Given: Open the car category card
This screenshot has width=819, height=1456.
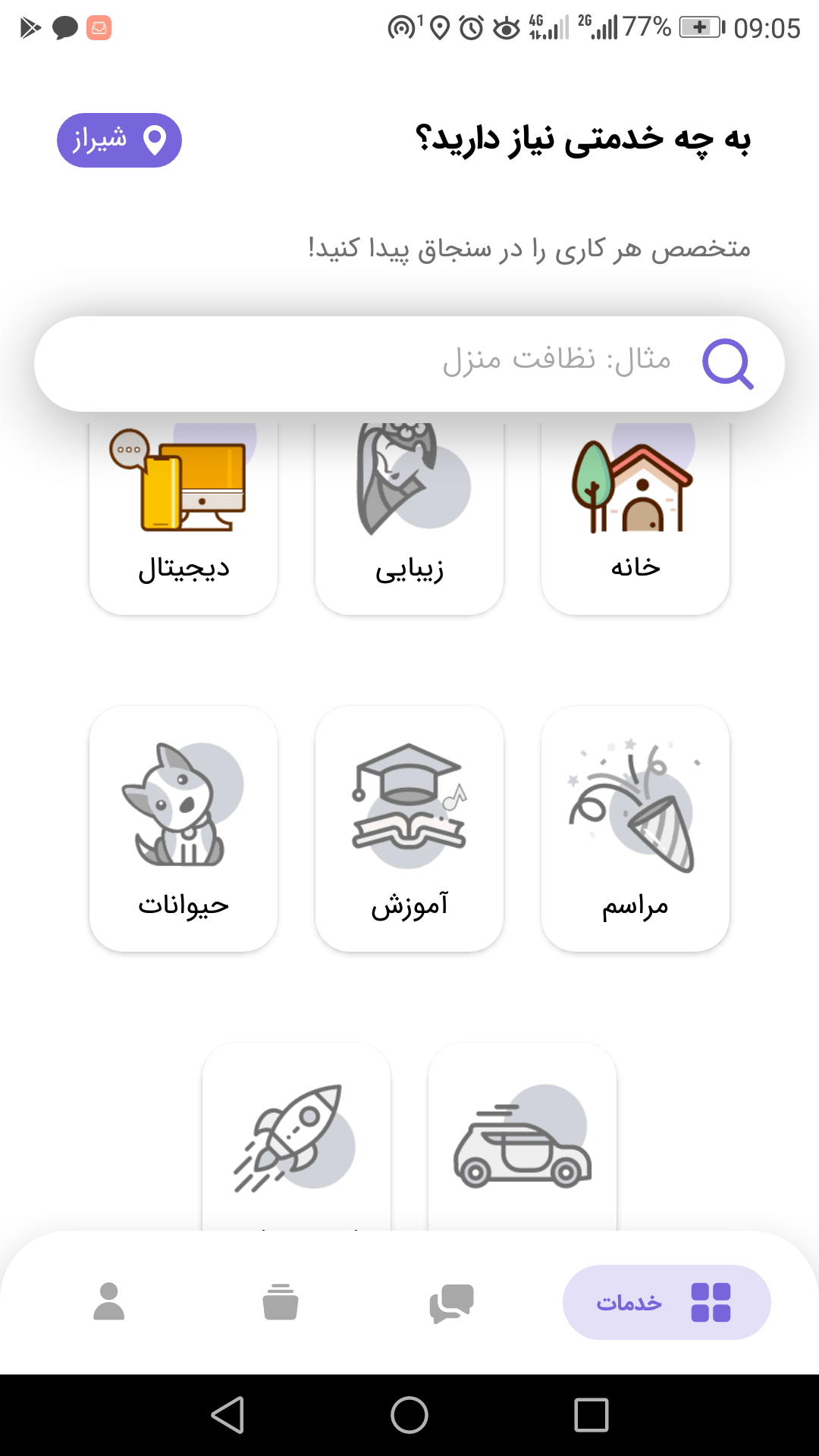Looking at the screenshot, I should click(522, 1137).
